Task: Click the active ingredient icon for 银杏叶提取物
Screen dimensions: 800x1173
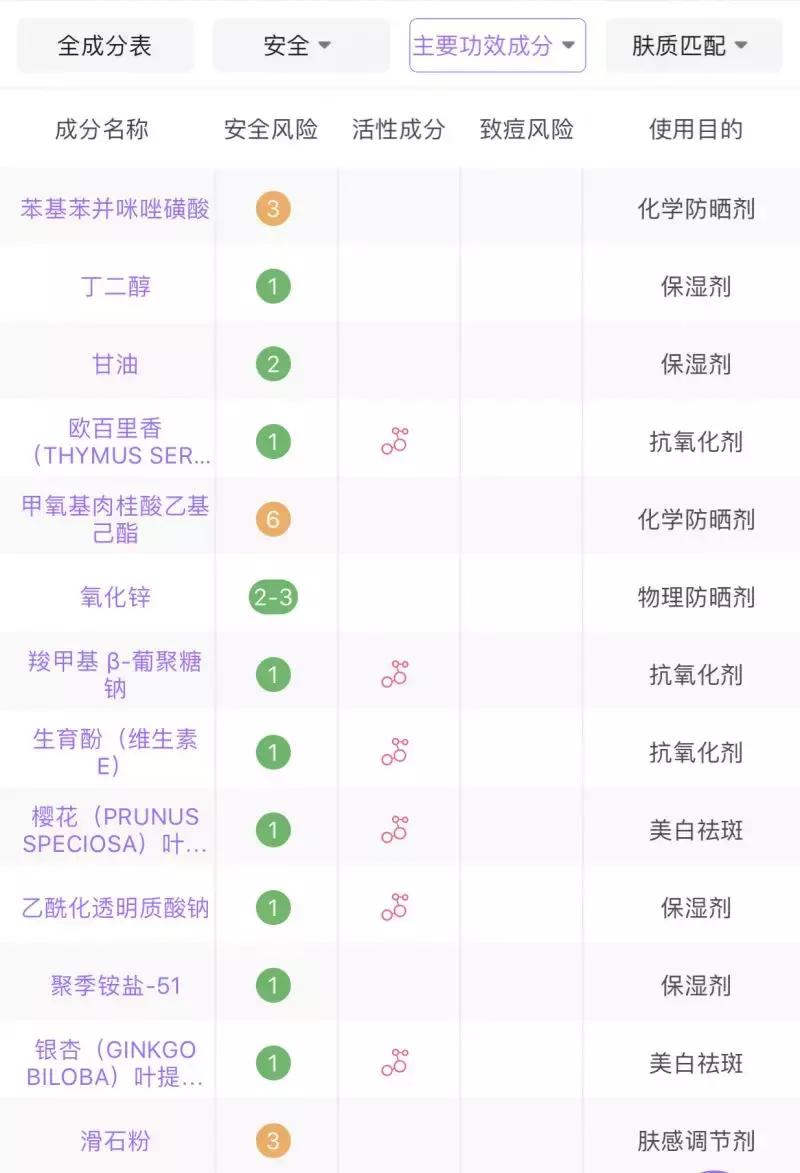Action: pos(396,1062)
